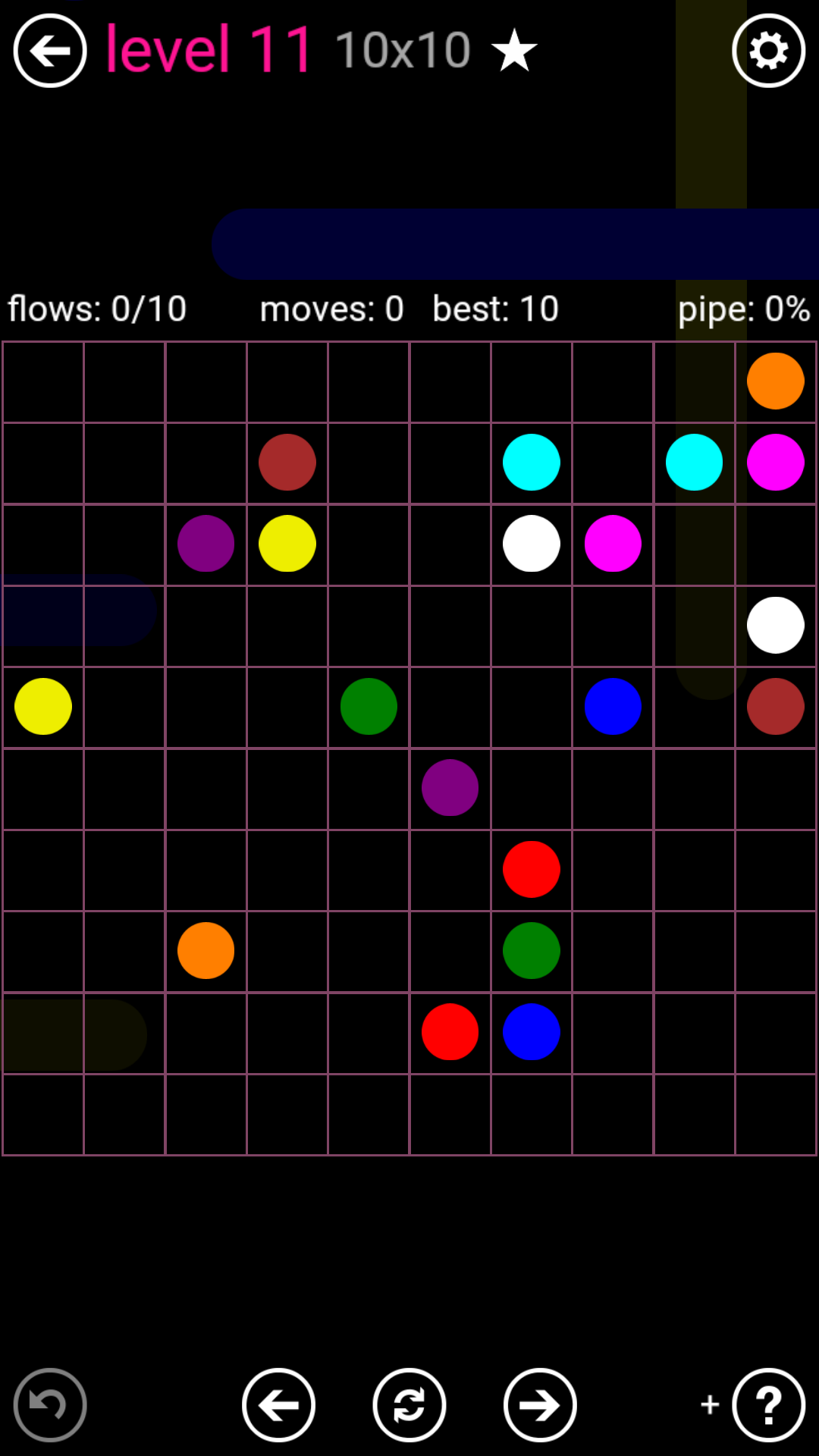Get a hint with the question mark
The height and width of the screenshot is (1456, 819).
pyautogui.click(x=768, y=1405)
